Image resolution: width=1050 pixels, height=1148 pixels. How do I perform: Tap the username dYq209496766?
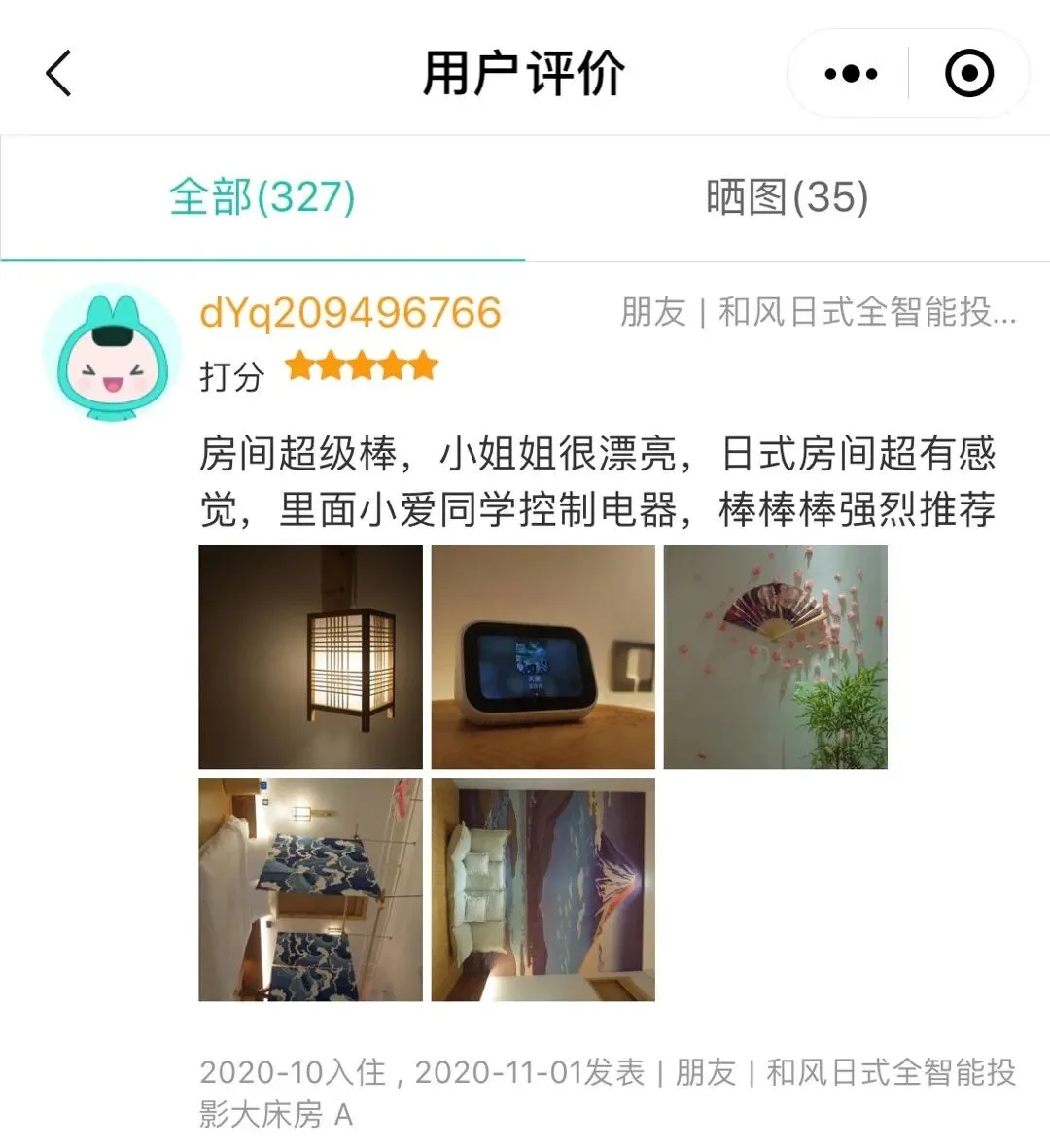pyautogui.click(x=351, y=314)
